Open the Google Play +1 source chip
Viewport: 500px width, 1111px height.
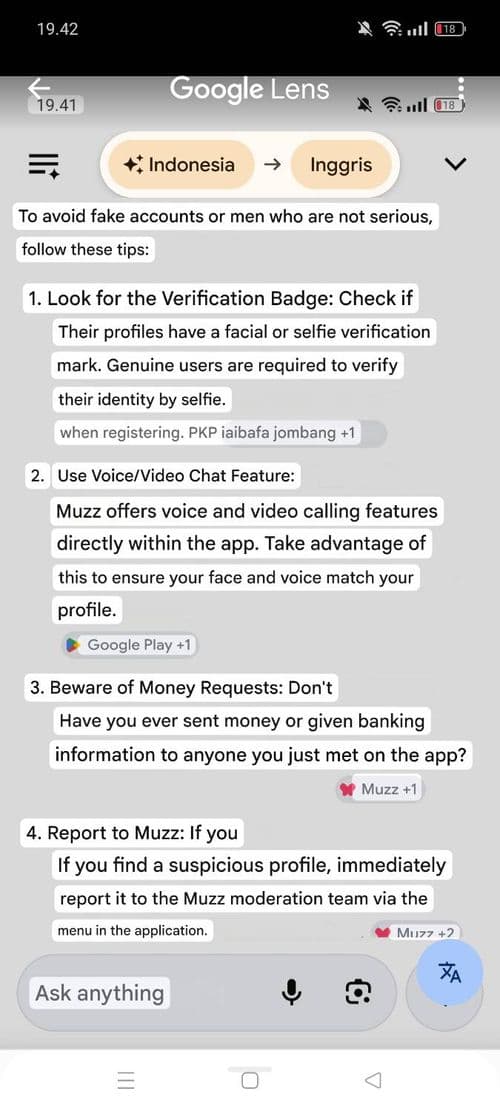[129, 645]
